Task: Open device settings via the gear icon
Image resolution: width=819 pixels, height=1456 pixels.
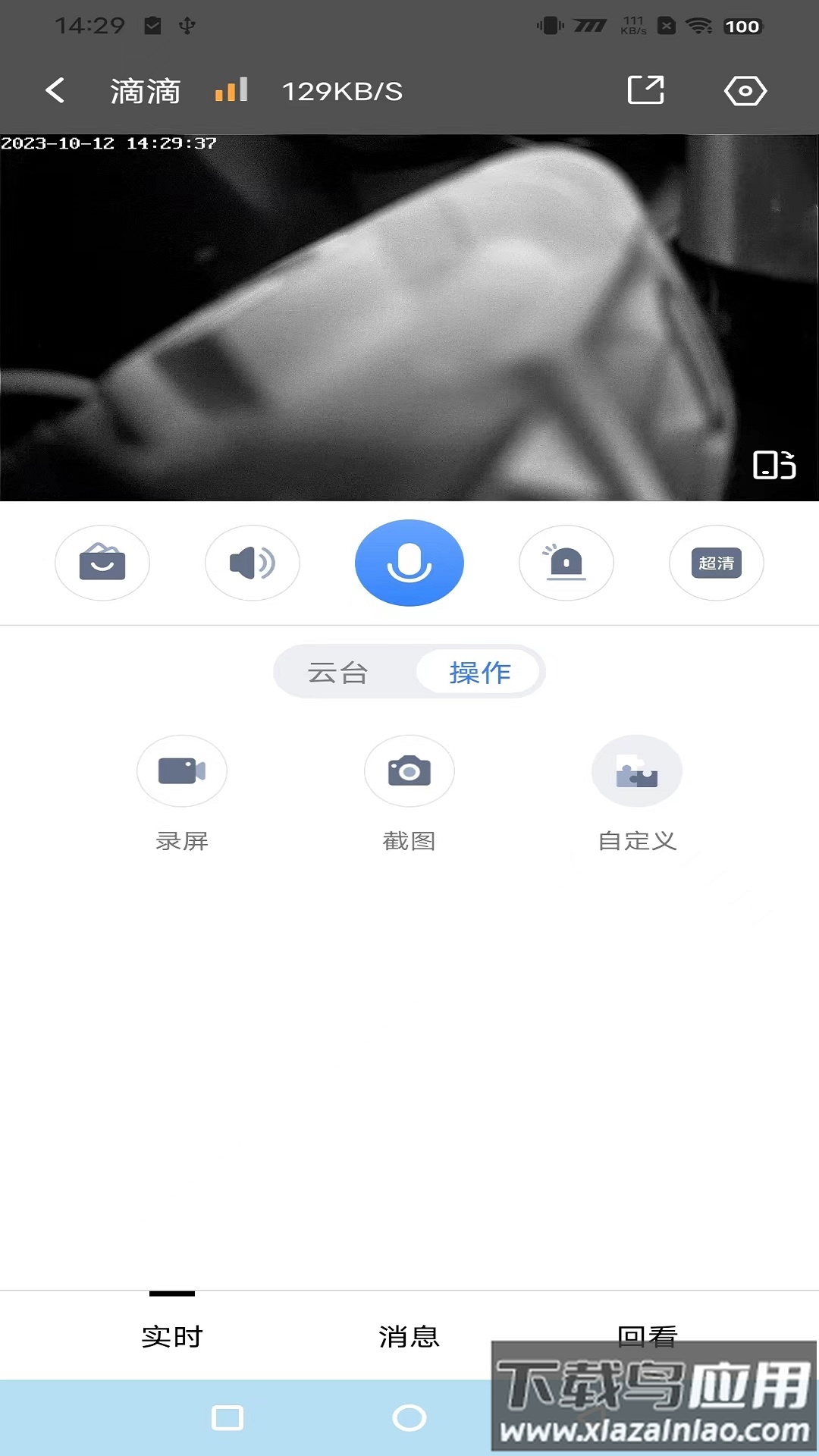Action: (x=745, y=89)
